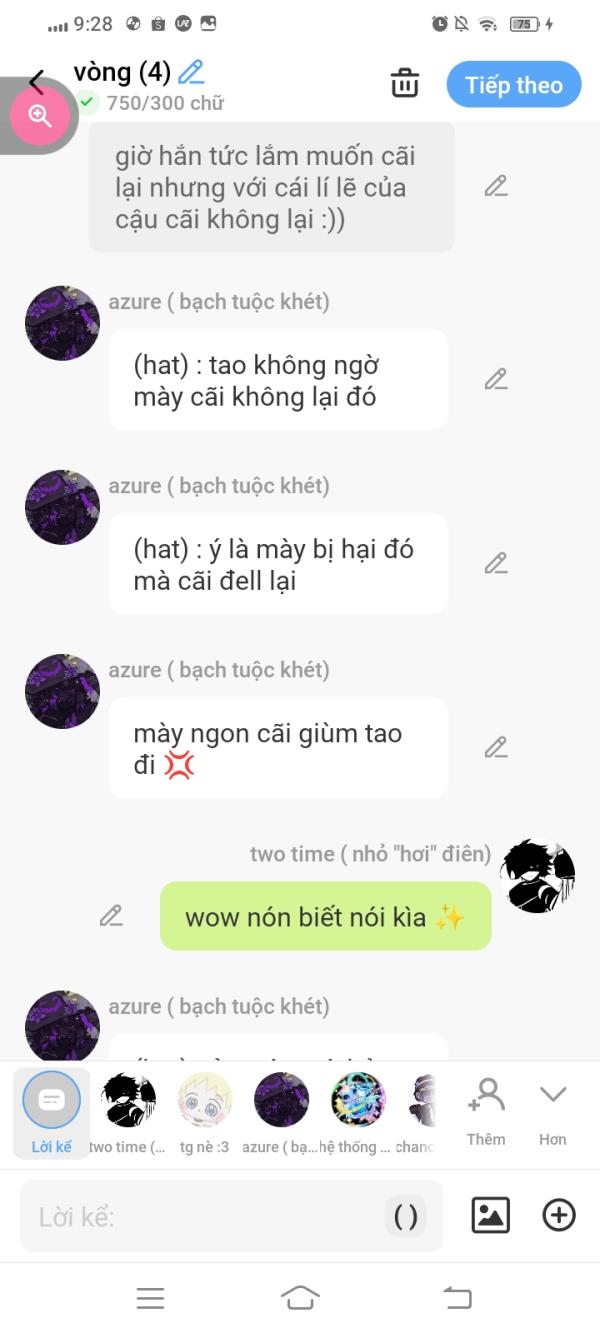Attach an image with the picture icon

(490, 1215)
